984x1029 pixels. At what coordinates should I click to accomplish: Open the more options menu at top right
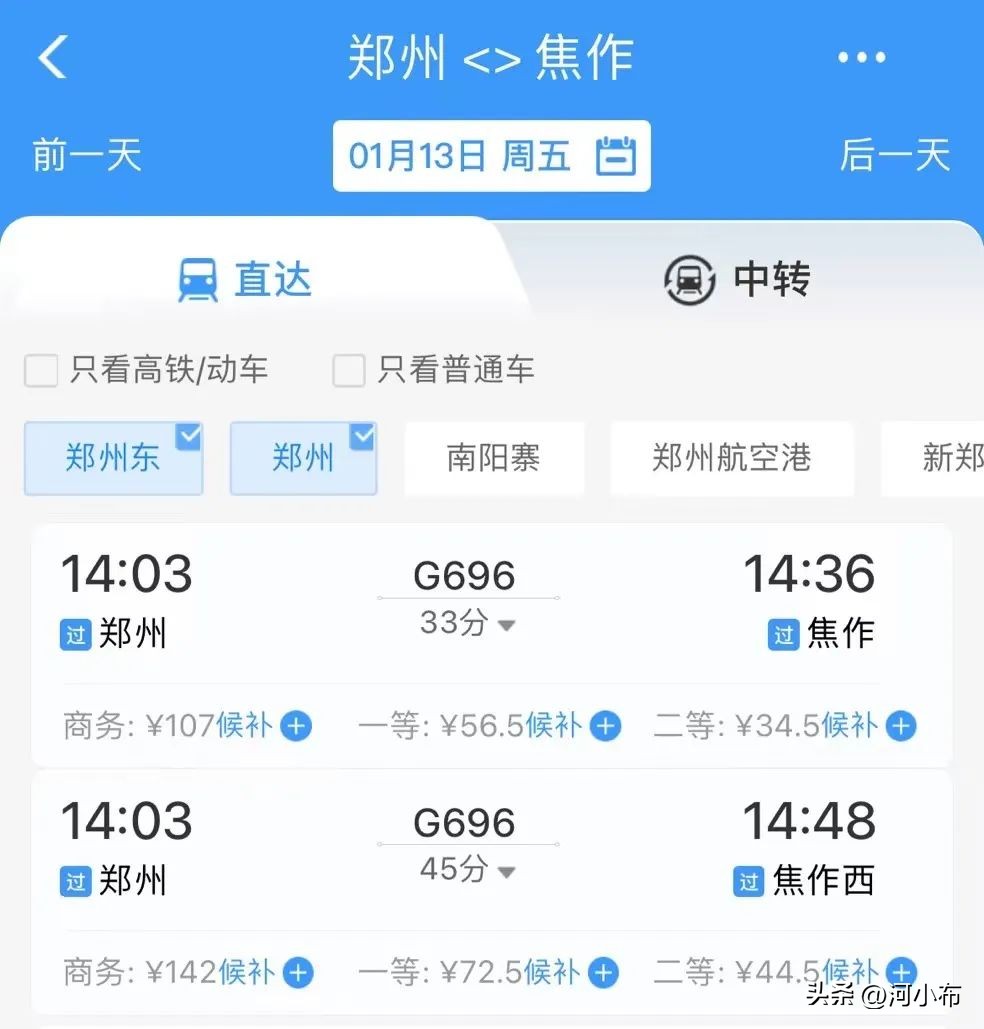pyautogui.click(x=861, y=57)
